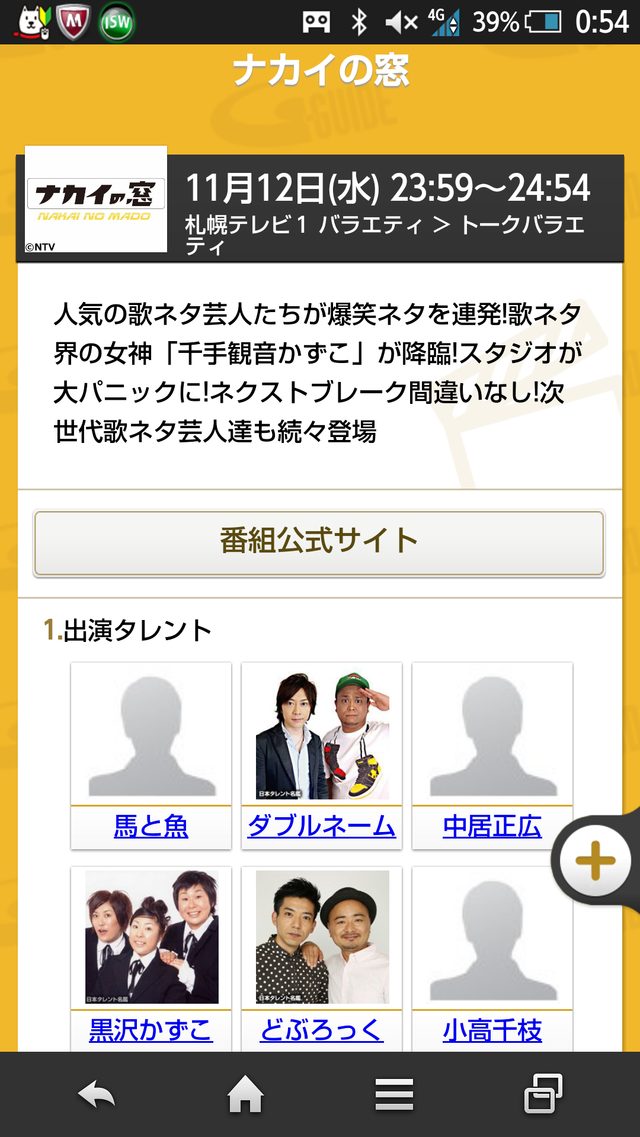Open the 馬と魚 talent link

click(x=151, y=826)
